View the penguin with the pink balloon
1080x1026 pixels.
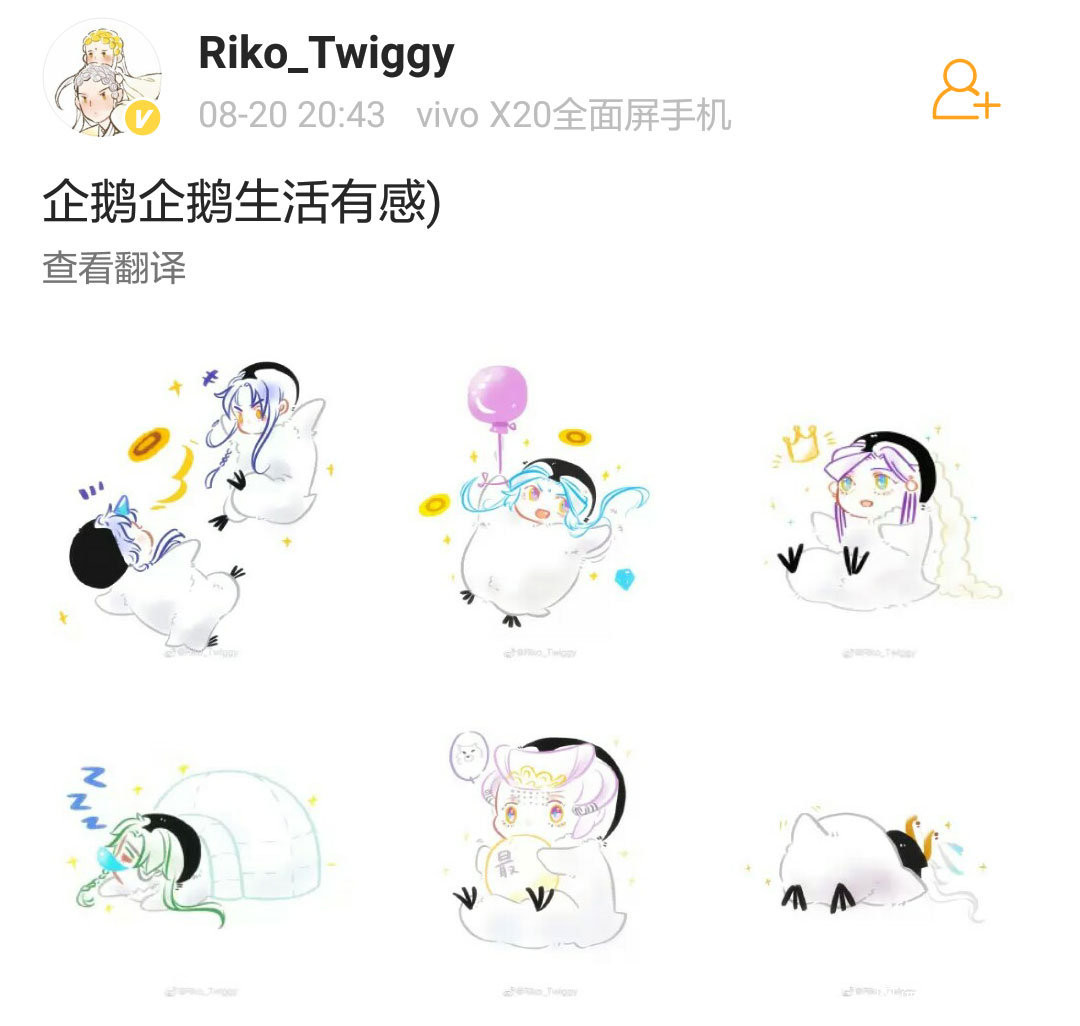540,510
